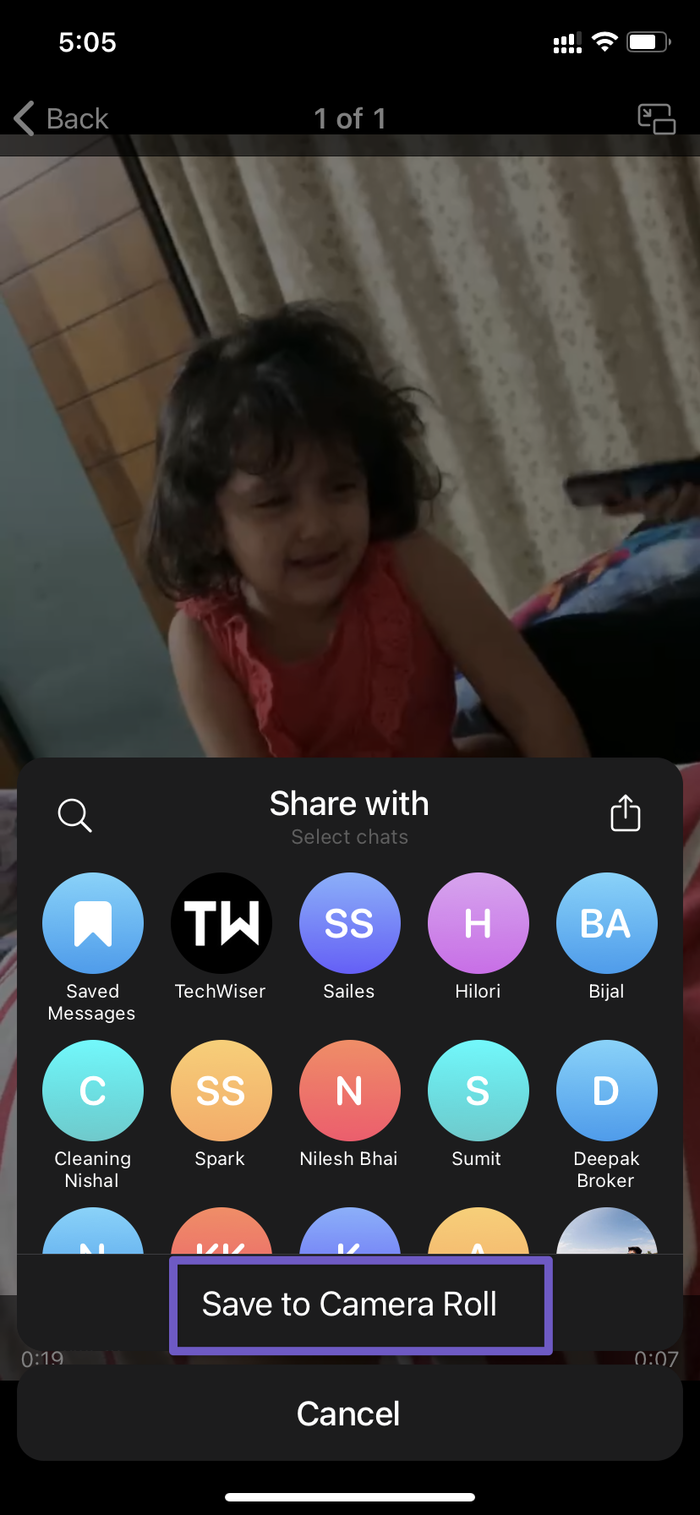Go back to the previous screen
This screenshot has width=700, height=1515.
coord(60,118)
